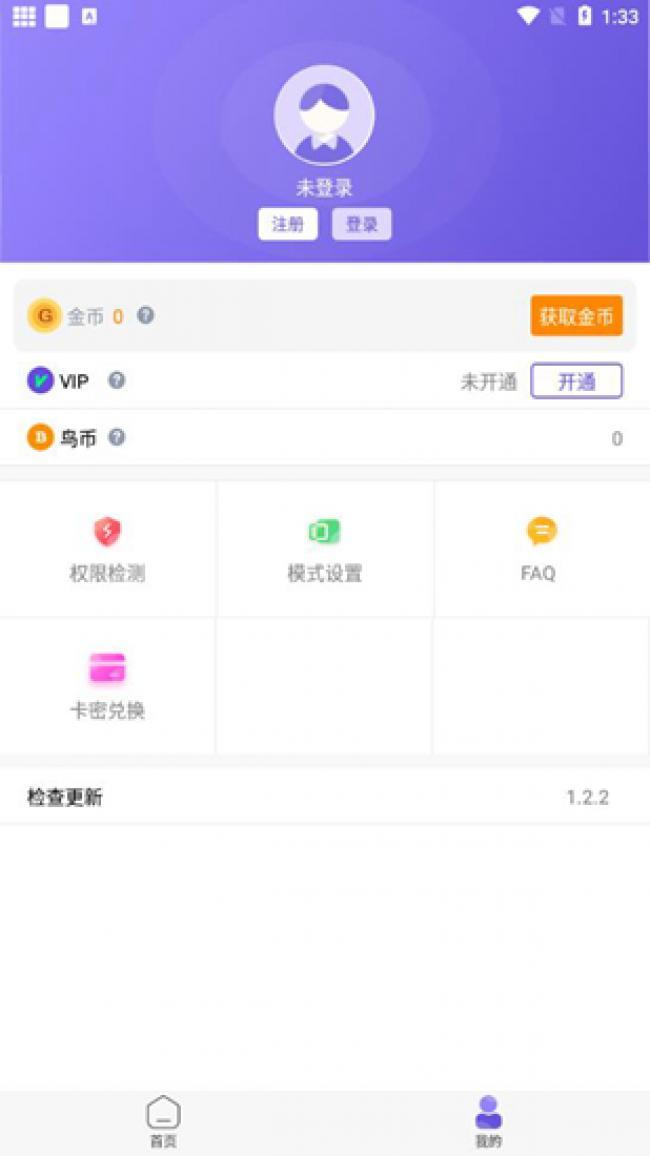The image size is (650, 1156).
Task: Open 卡密兑换 card redemption
Action: [107, 684]
